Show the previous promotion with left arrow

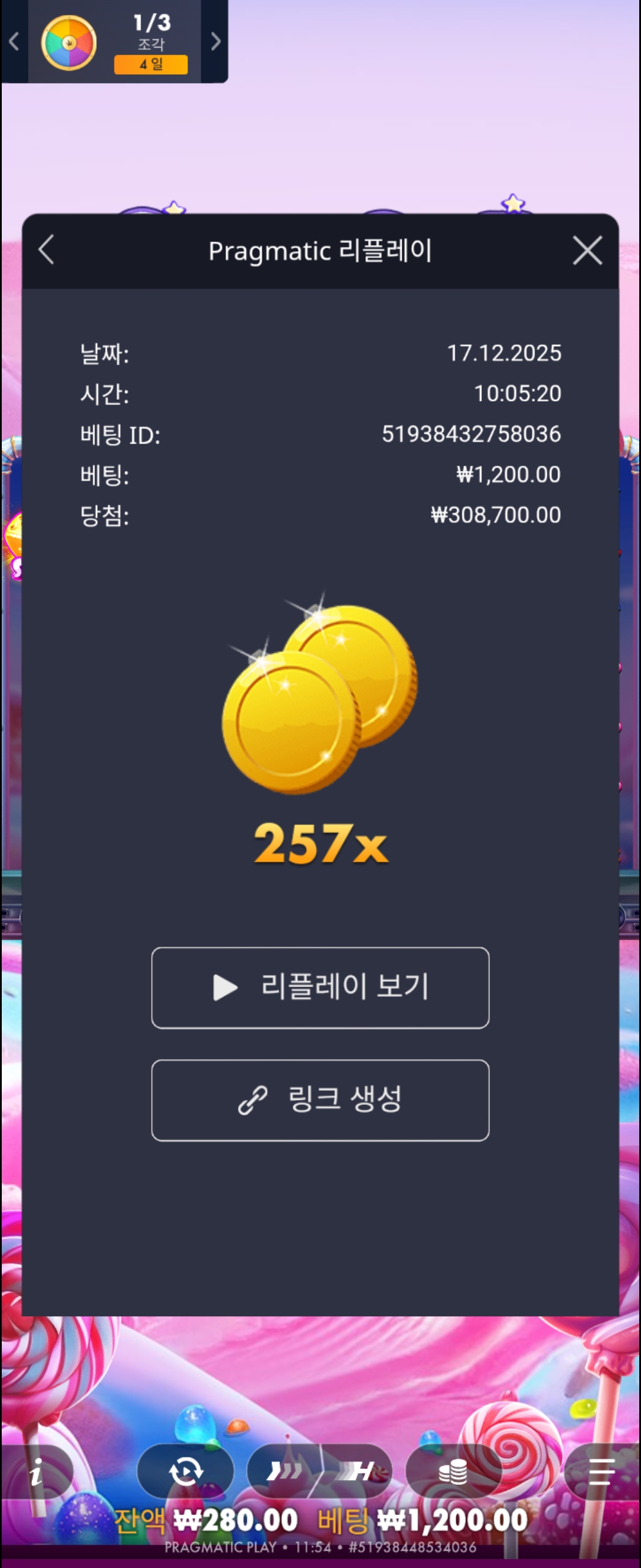[14, 42]
